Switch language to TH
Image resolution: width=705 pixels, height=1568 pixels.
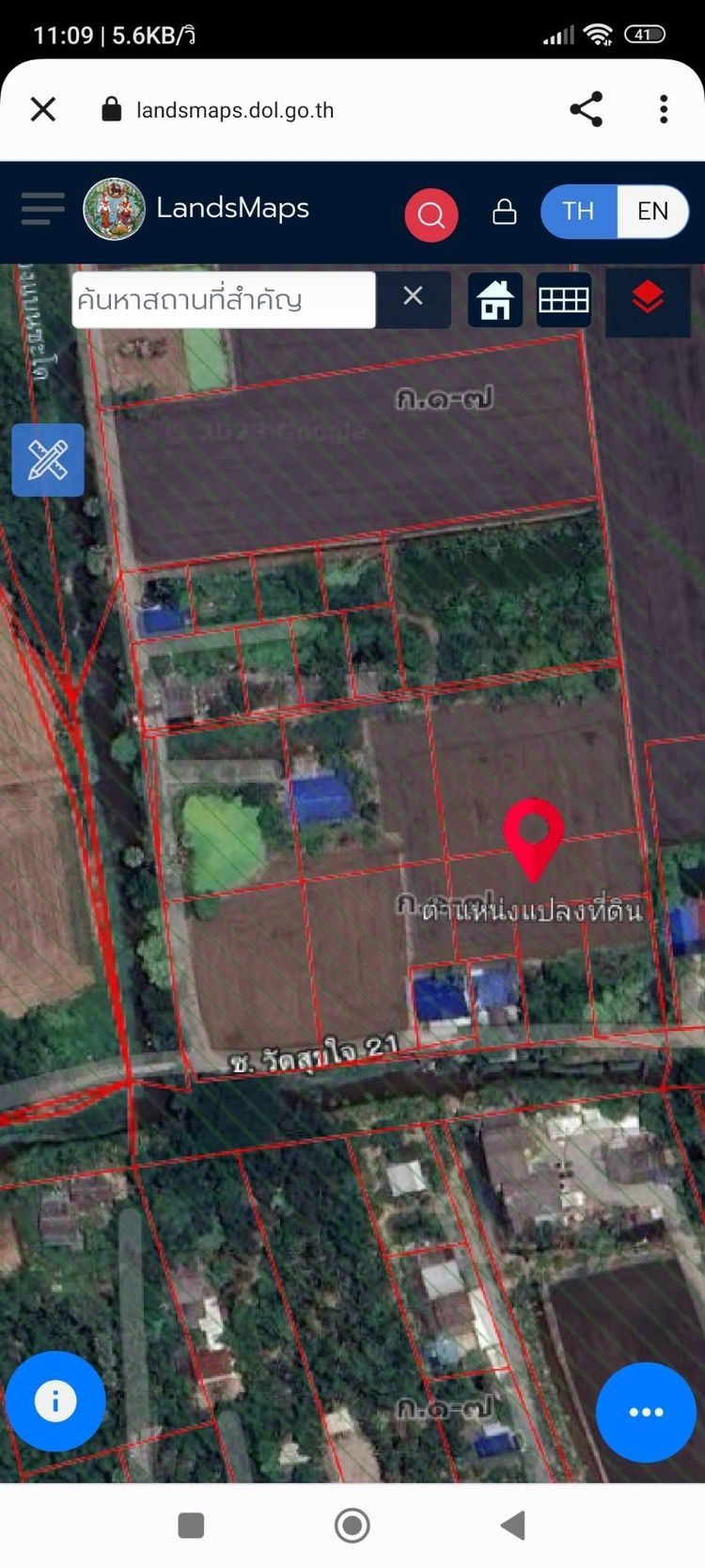coord(578,211)
